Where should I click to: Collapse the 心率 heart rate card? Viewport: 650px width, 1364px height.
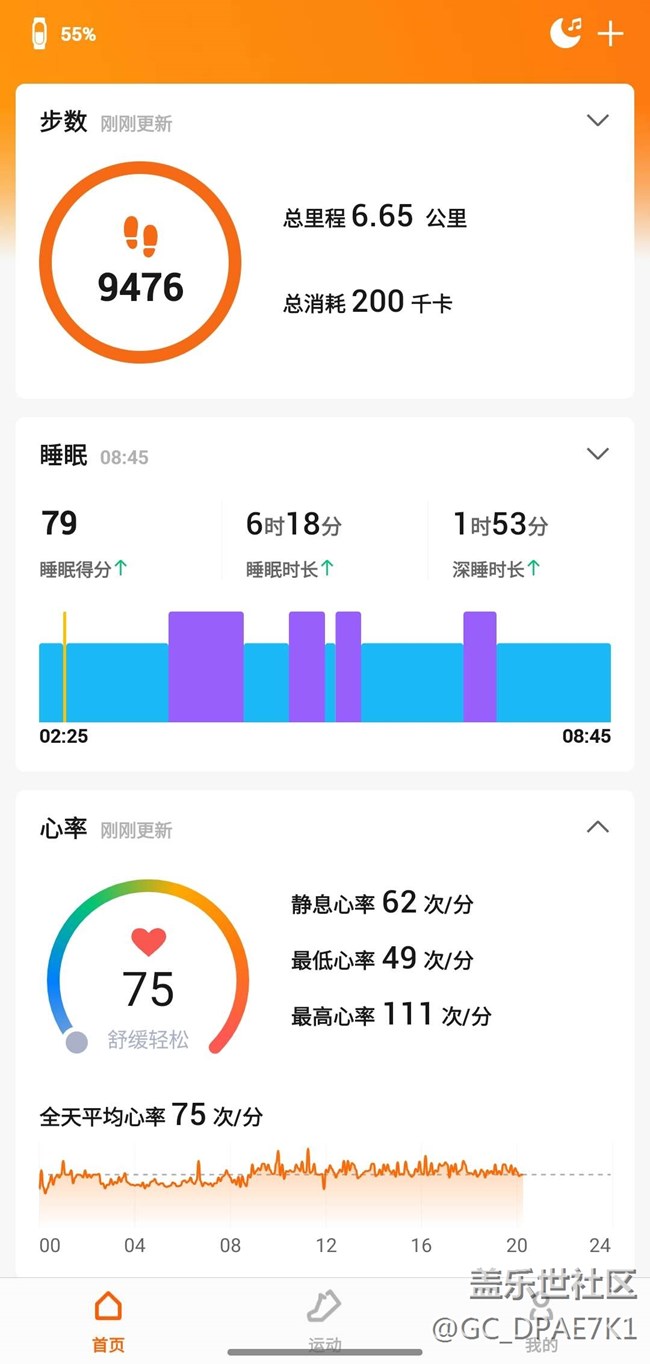click(x=597, y=827)
